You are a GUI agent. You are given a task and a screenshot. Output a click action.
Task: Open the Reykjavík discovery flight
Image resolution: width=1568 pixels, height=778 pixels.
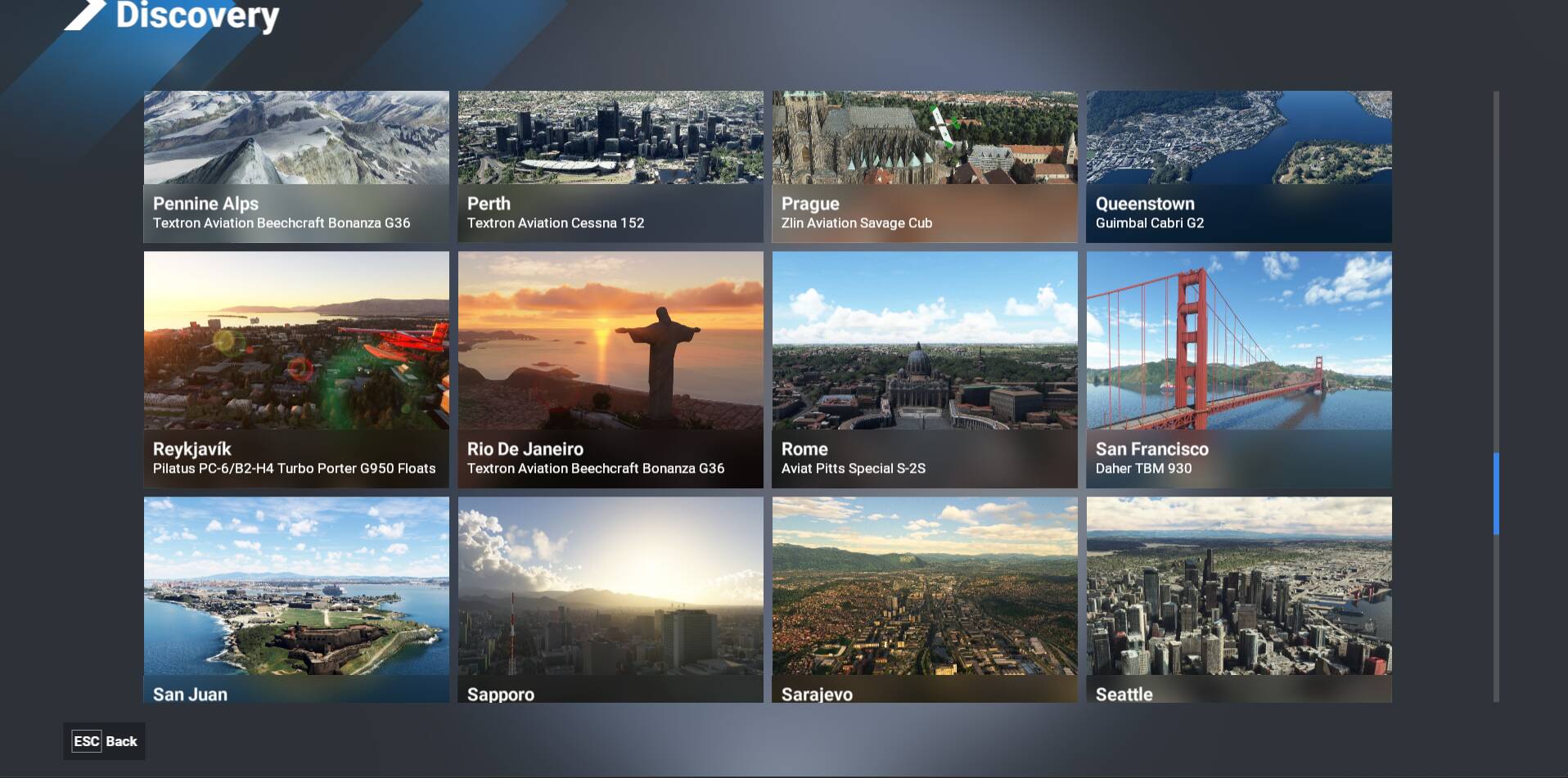tap(296, 370)
